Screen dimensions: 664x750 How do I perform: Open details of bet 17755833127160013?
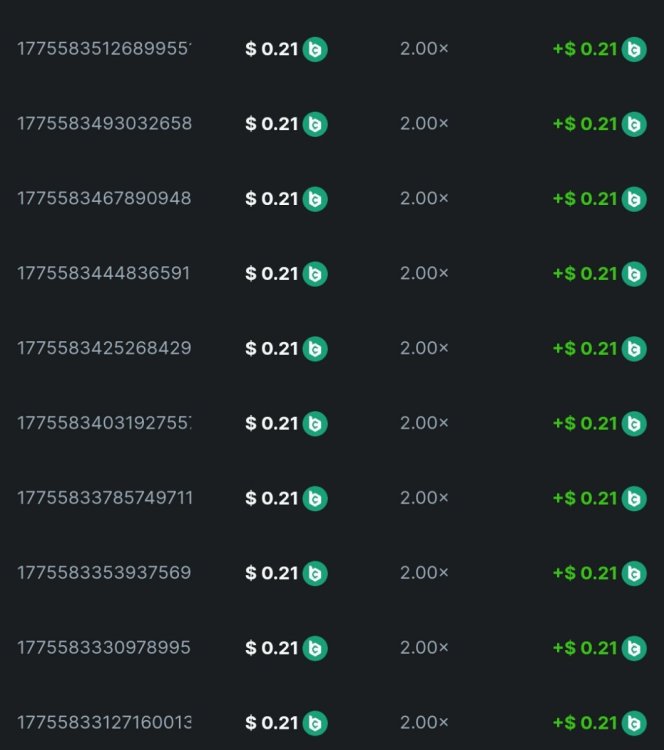point(104,722)
